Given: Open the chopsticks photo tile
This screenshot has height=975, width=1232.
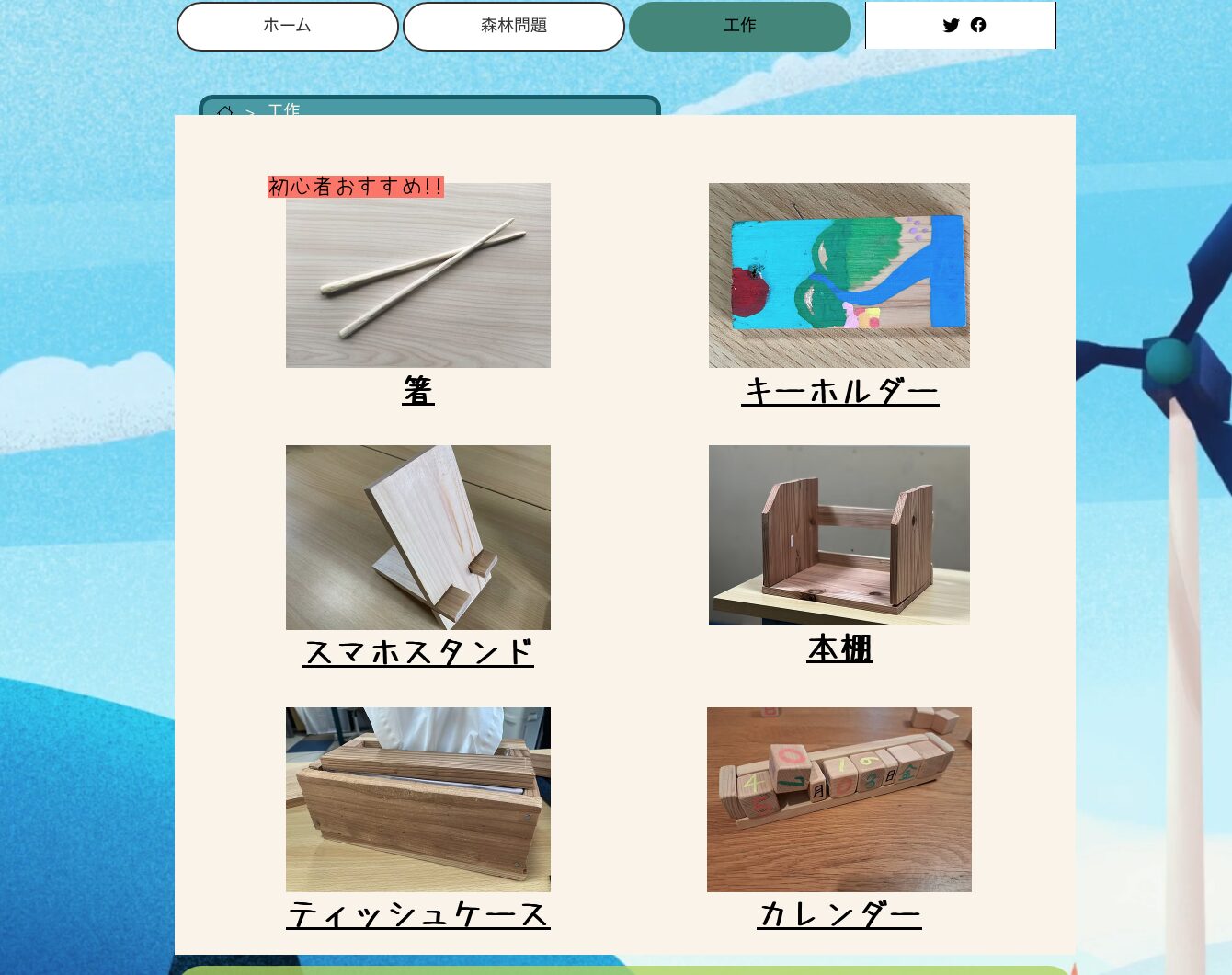Looking at the screenshot, I should (x=417, y=275).
